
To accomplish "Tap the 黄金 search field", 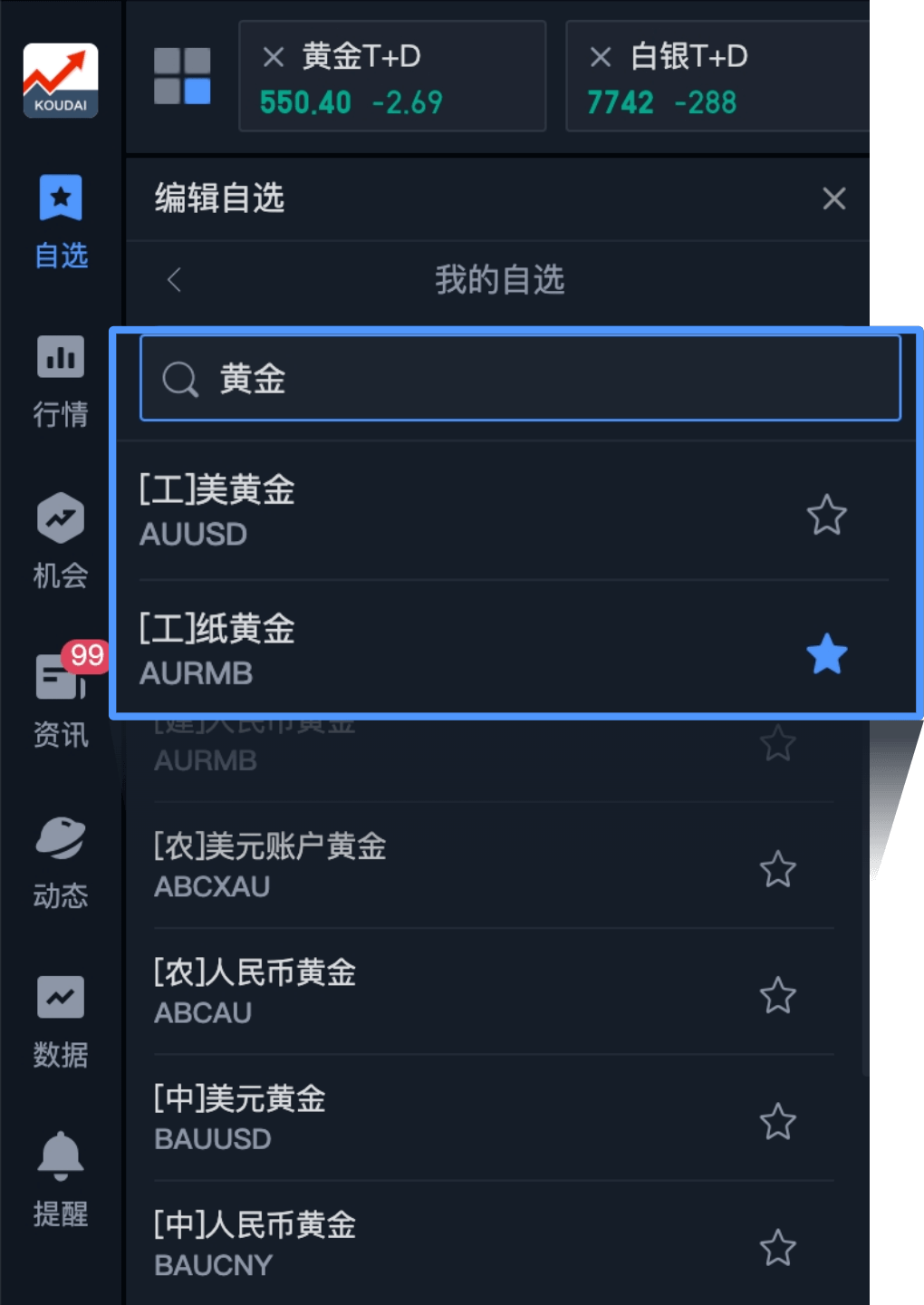I will [521, 379].
